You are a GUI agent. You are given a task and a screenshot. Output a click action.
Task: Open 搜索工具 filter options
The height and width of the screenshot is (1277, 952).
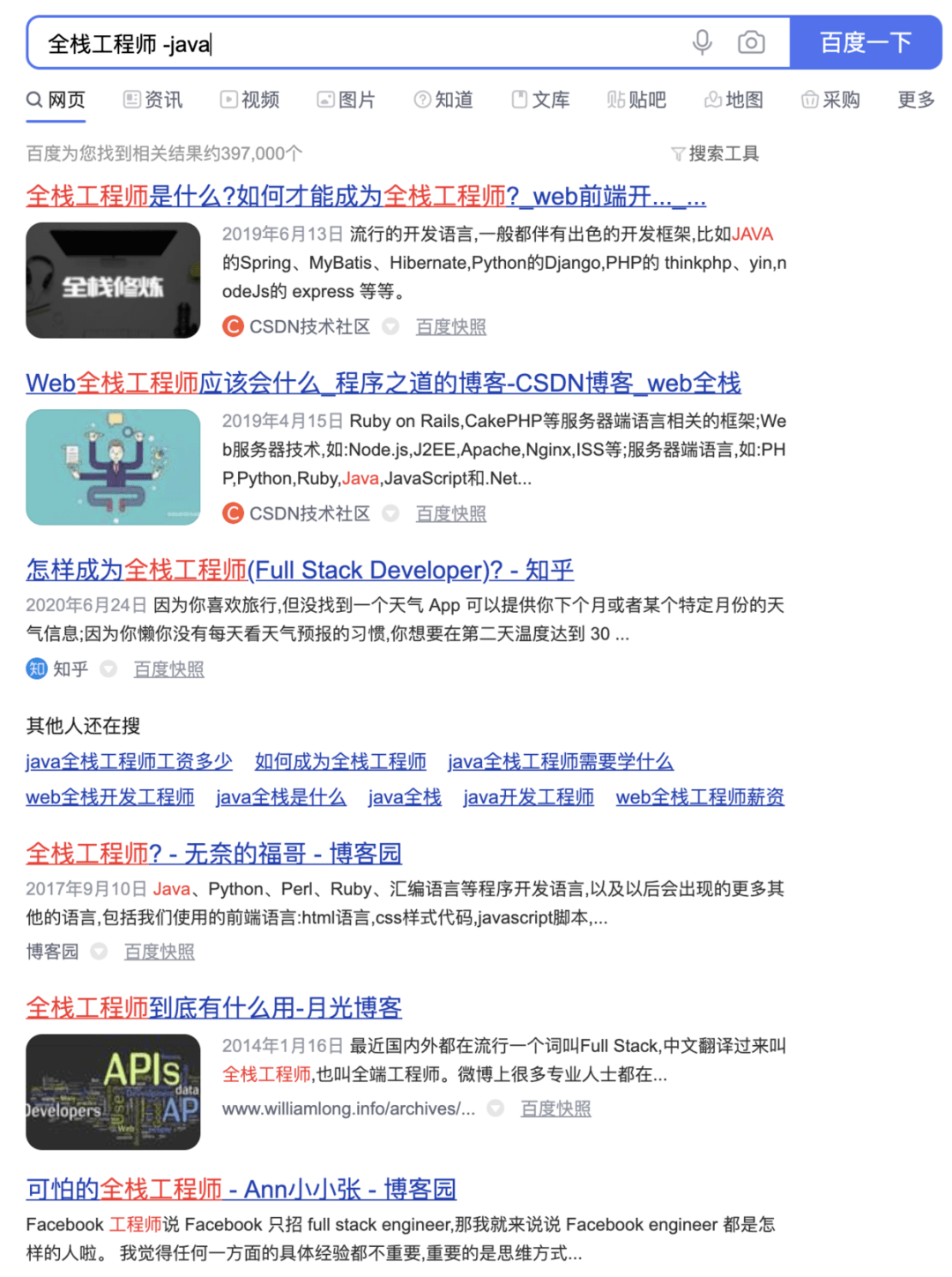click(x=715, y=153)
